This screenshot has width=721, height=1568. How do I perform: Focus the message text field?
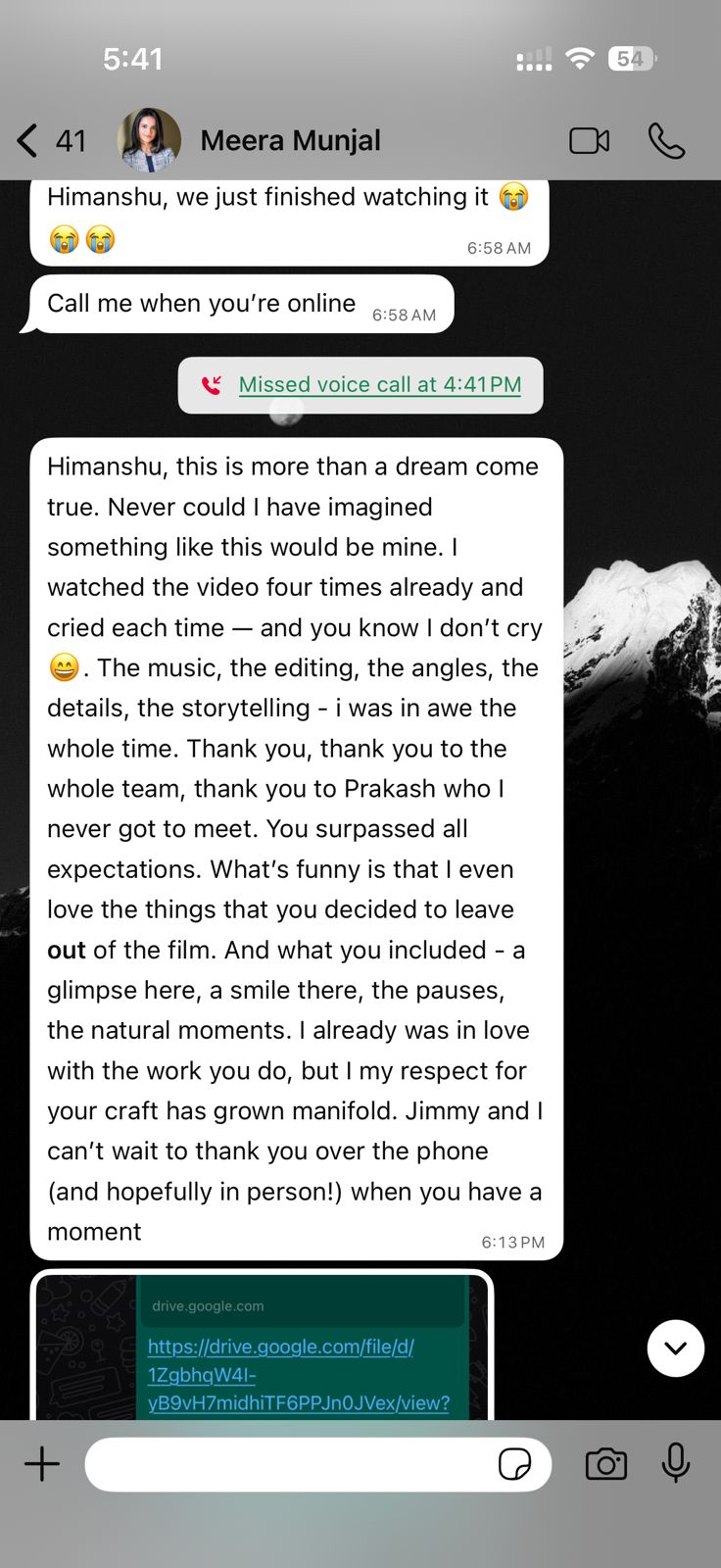(x=289, y=1464)
